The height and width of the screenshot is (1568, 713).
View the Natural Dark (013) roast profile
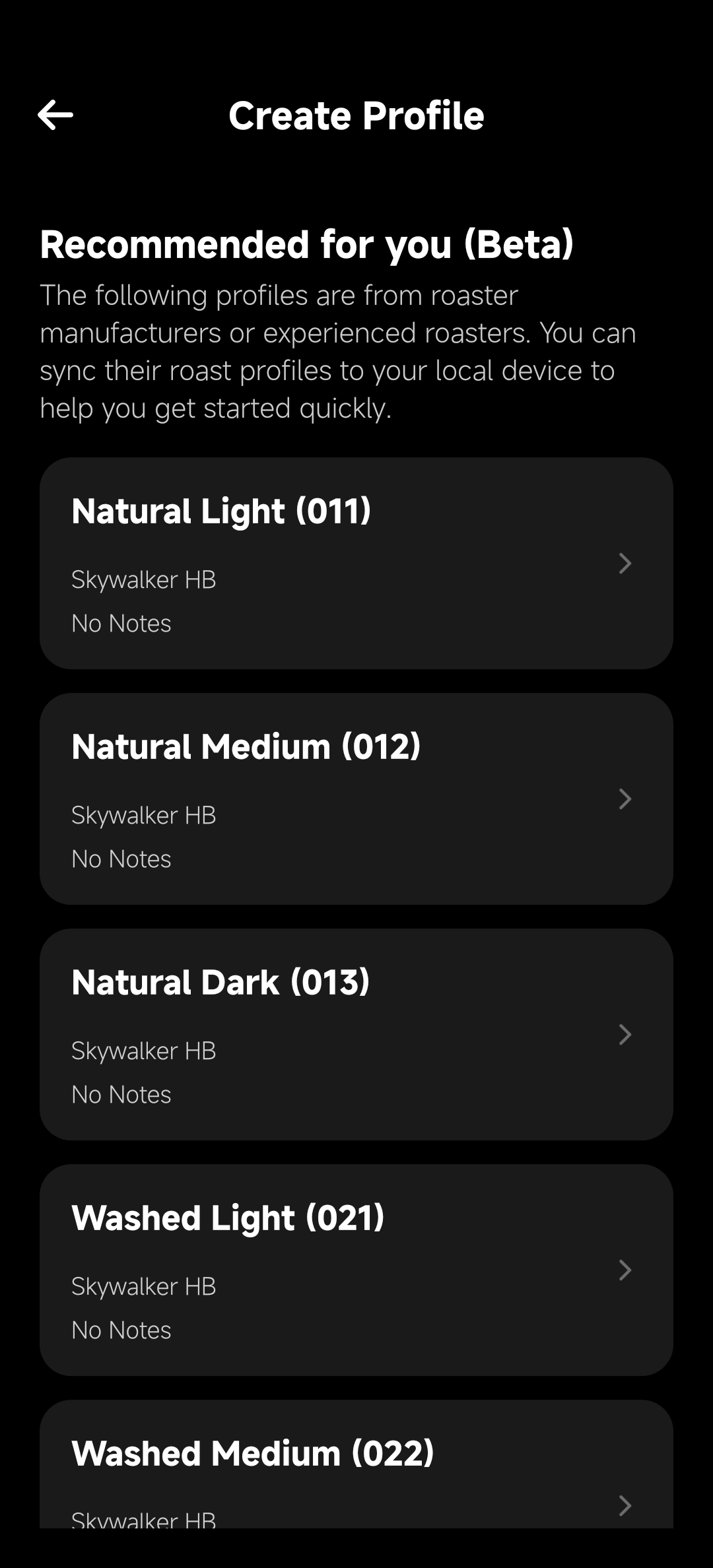356,1034
